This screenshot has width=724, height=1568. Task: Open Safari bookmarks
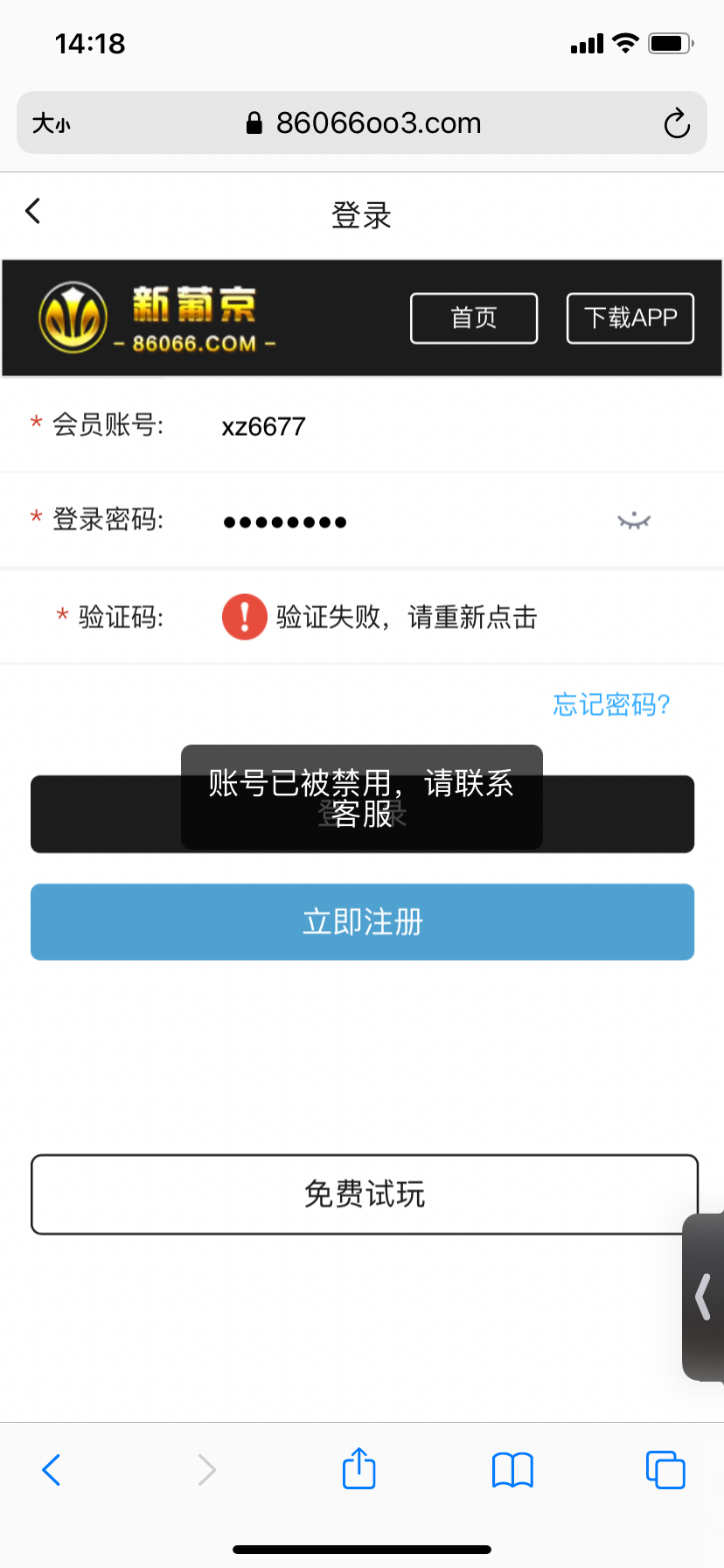[512, 1470]
